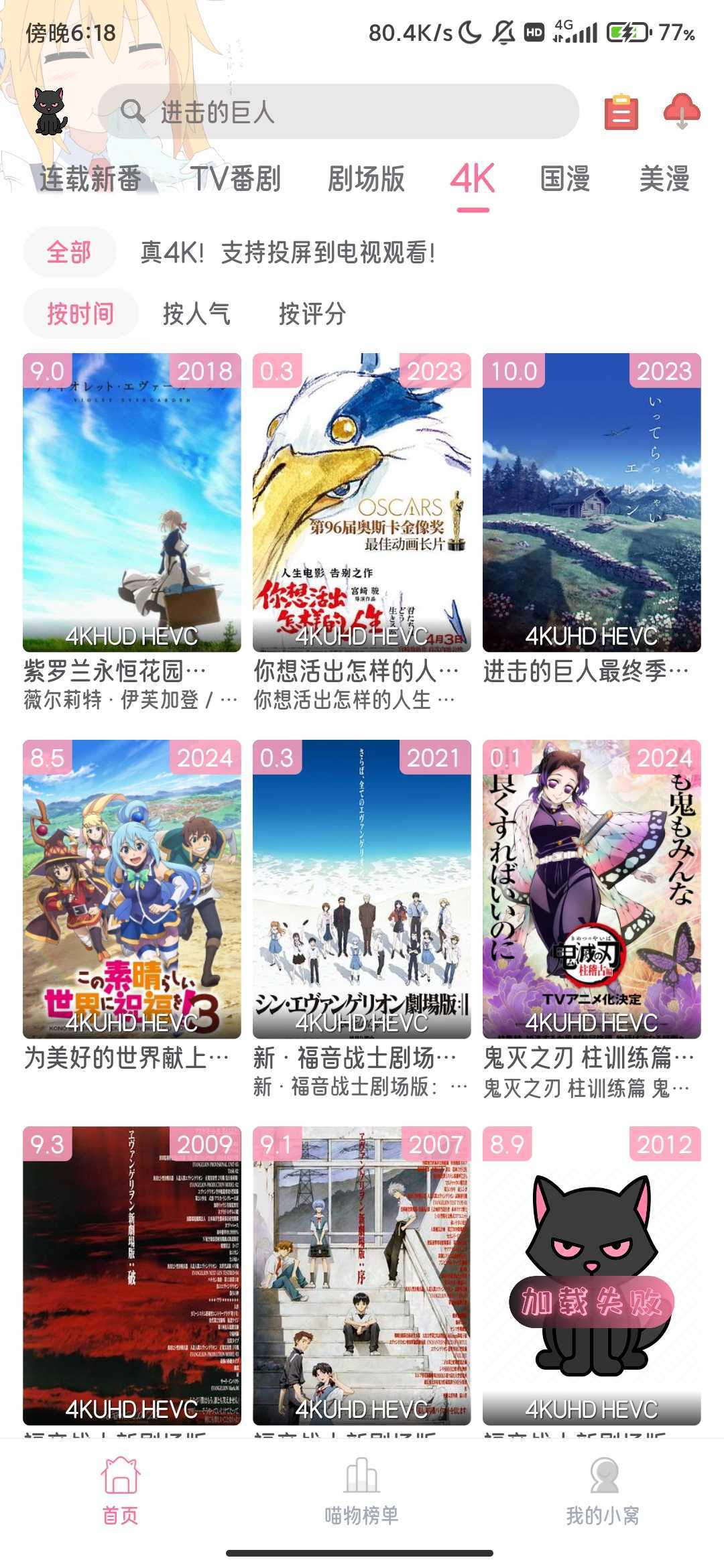Open the cloud download icon
This screenshot has height=1568, width=724.
[x=681, y=111]
